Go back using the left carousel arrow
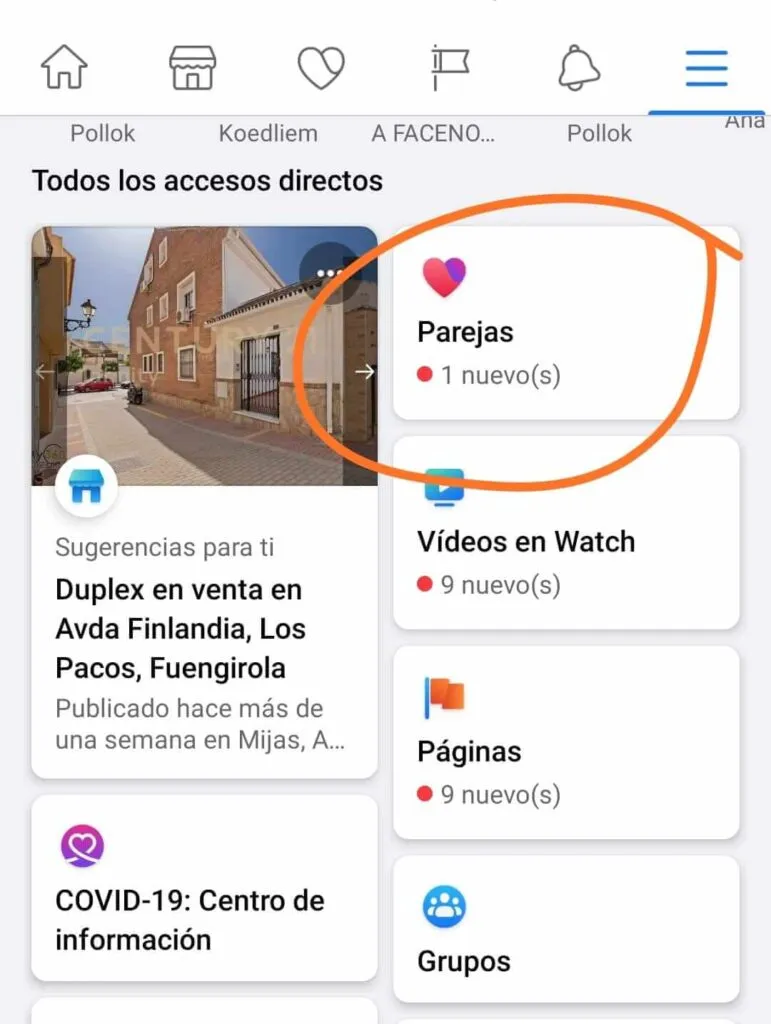771x1024 pixels. [43, 371]
